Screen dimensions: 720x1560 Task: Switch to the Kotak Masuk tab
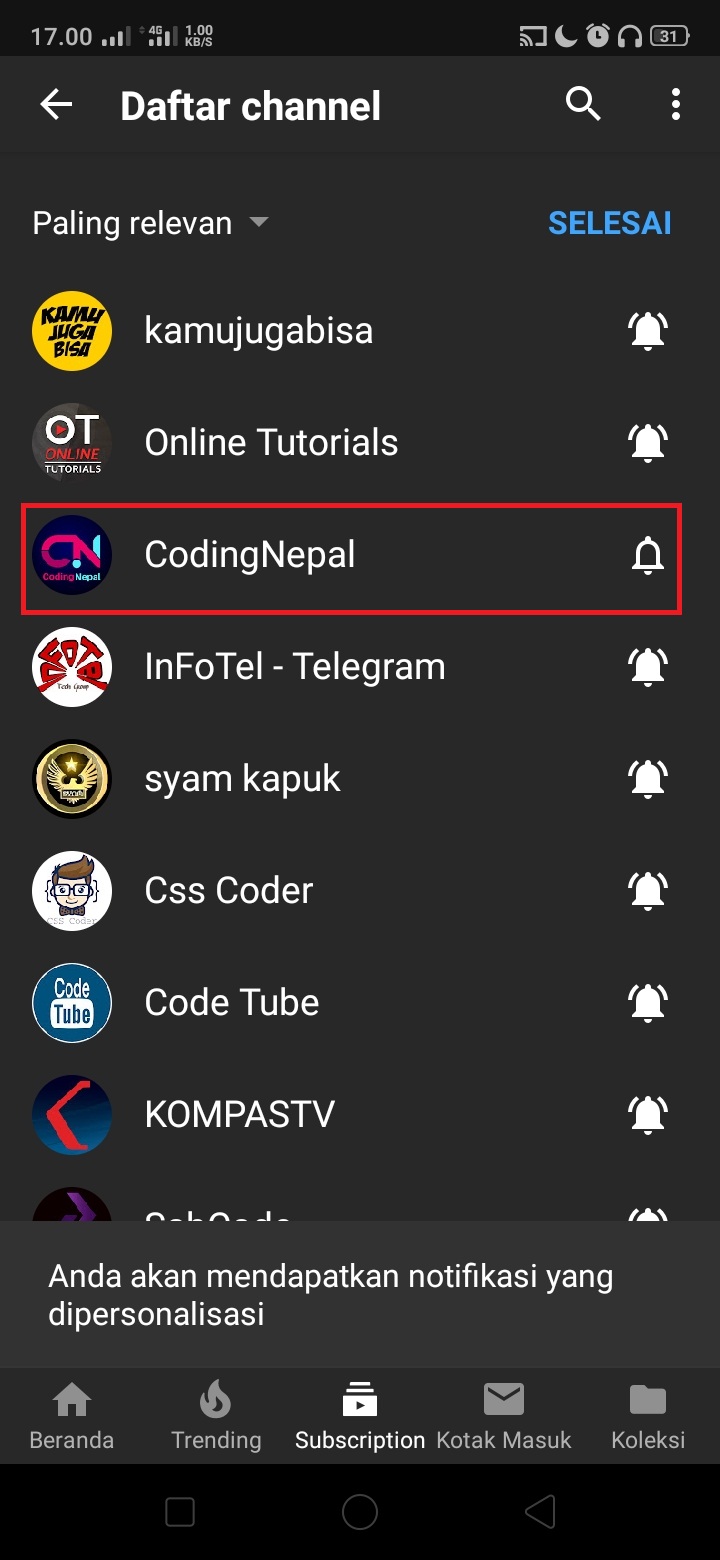[x=504, y=1415]
